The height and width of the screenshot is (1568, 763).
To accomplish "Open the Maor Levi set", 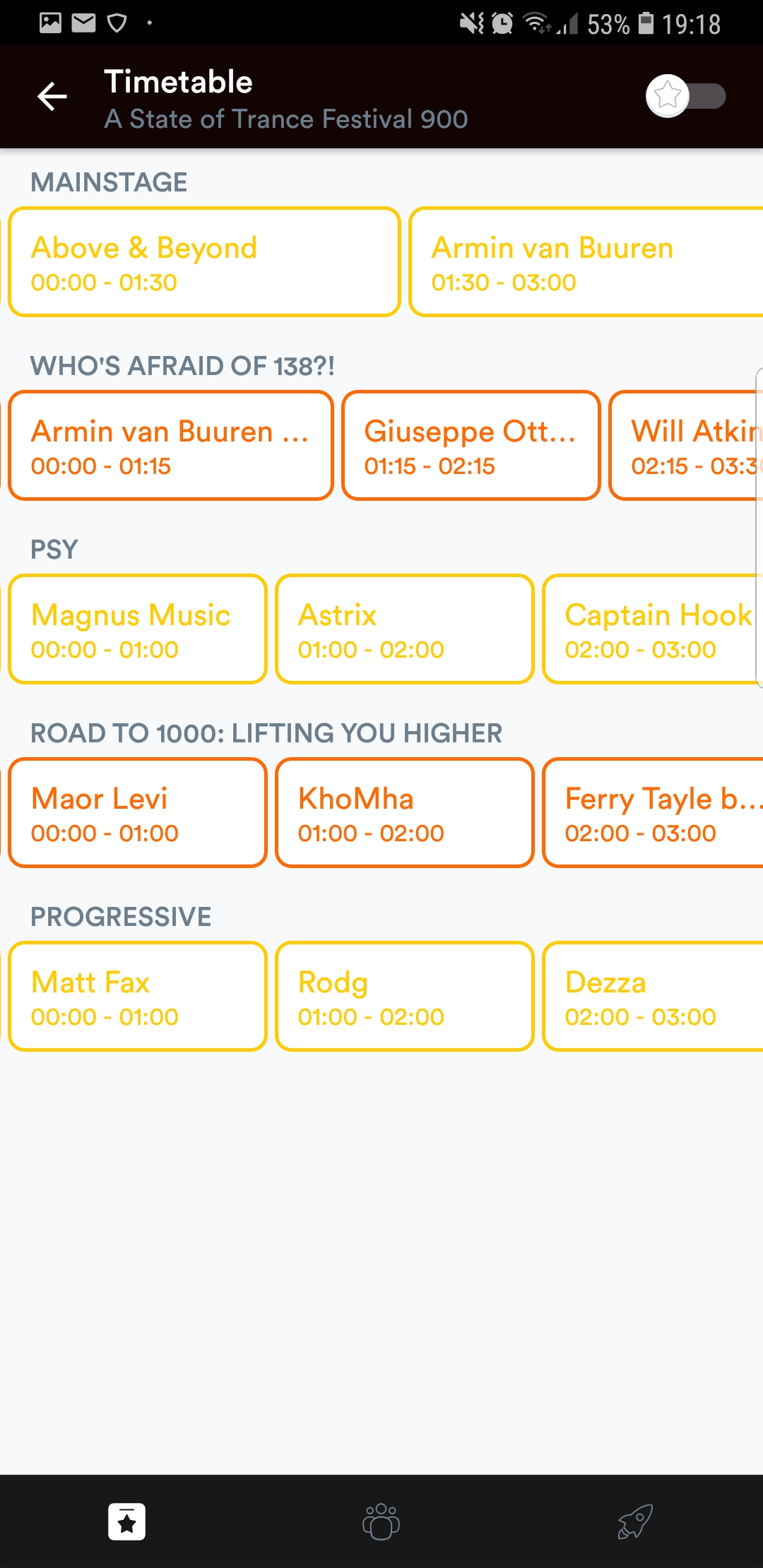I will click(138, 813).
